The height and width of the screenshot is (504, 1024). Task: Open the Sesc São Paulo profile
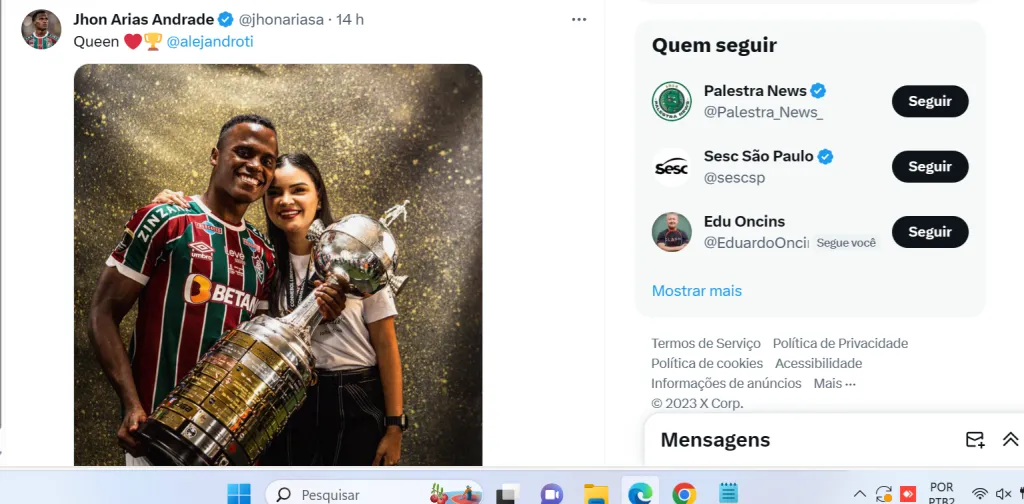click(x=759, y=156)
